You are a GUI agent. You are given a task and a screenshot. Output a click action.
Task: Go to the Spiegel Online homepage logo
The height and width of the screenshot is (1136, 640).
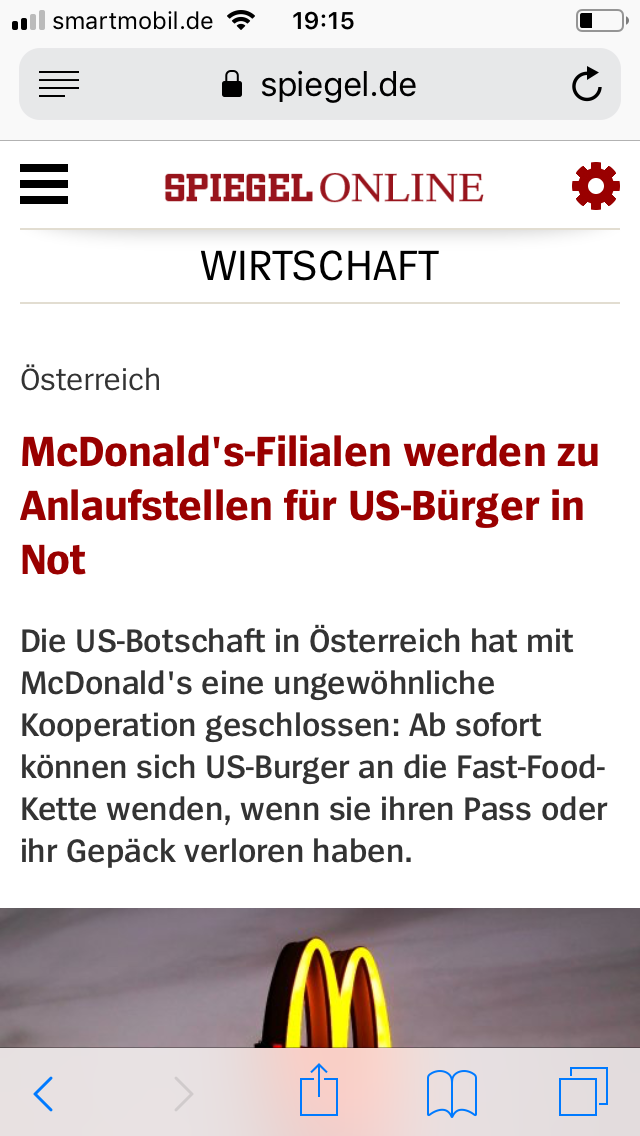tap(323, 187)
